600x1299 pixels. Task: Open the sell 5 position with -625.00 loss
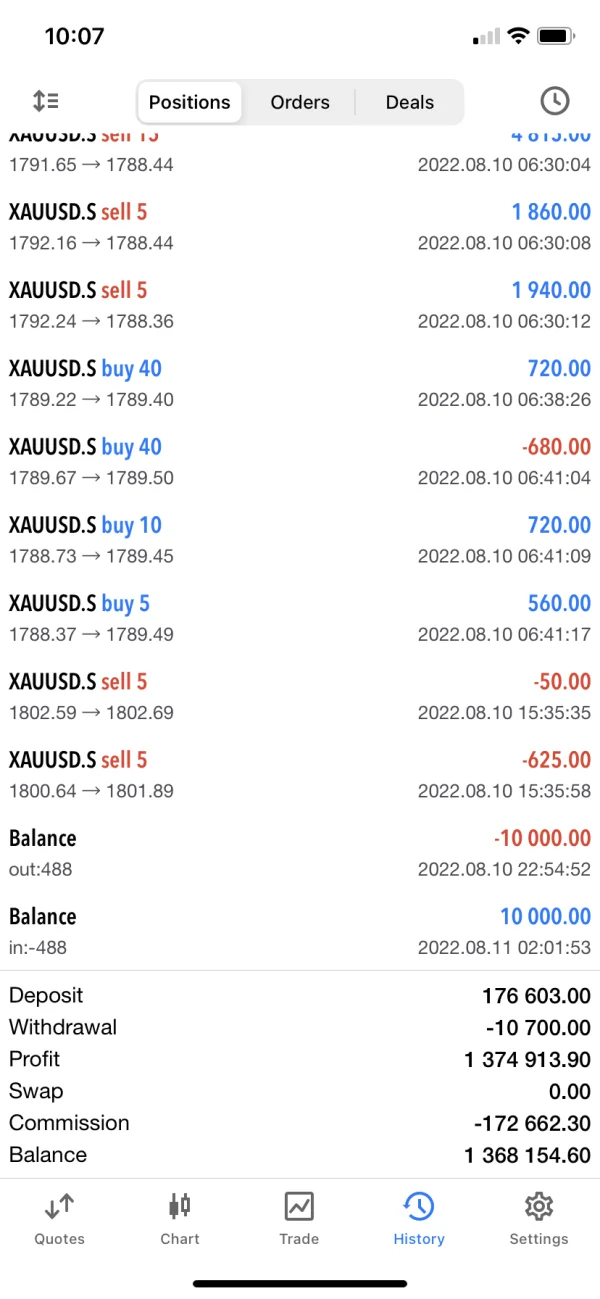click(x=300, y=775)
